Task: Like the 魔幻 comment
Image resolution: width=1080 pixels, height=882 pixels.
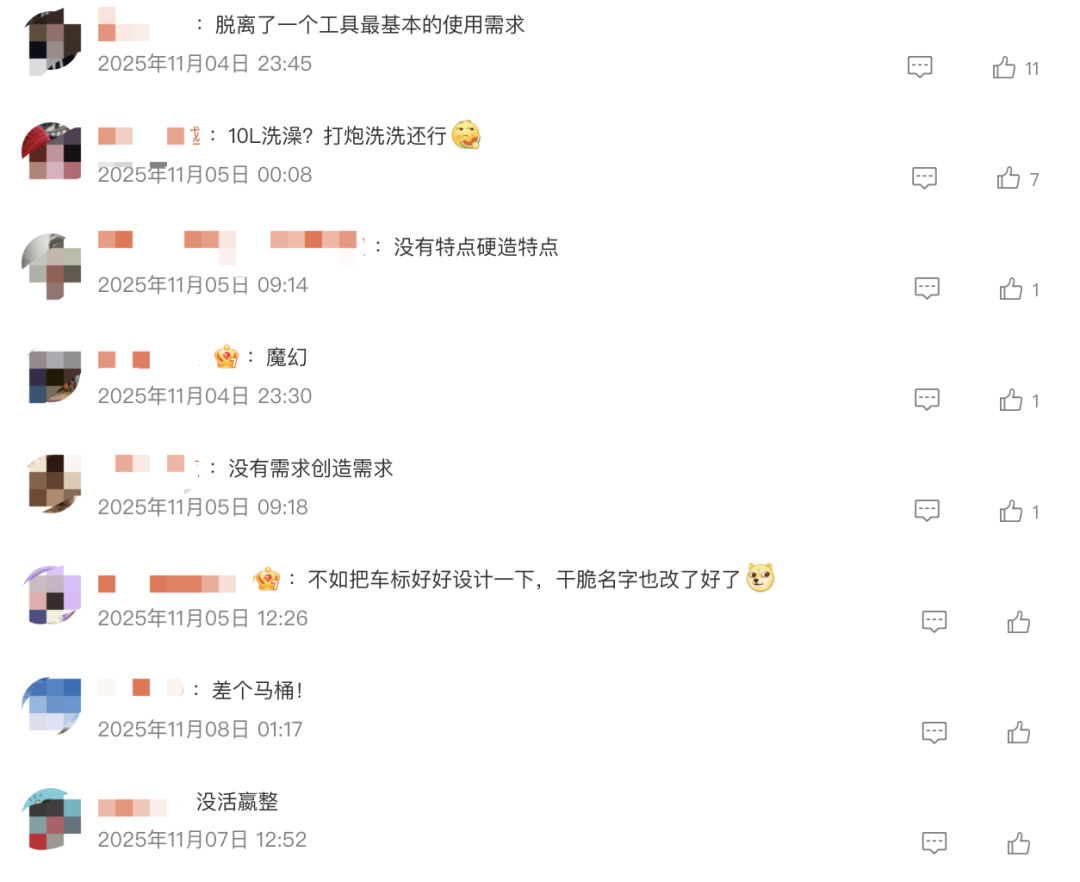Action: 1011,401
